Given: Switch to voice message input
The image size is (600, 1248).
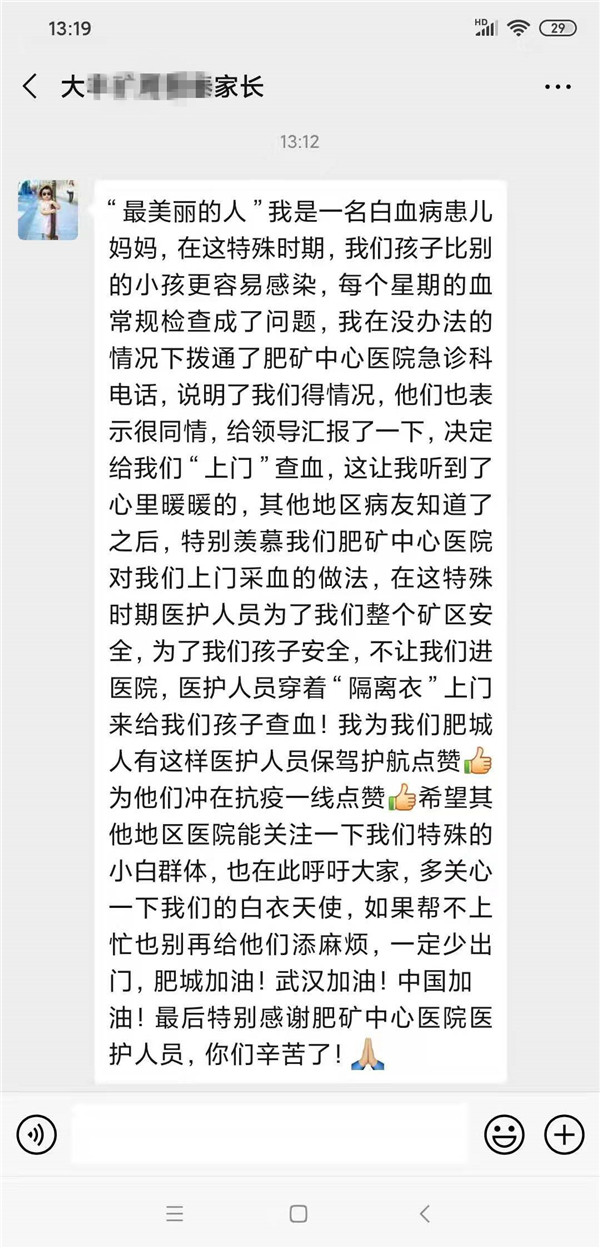Looking at the screenshot, I should 37,1134.
